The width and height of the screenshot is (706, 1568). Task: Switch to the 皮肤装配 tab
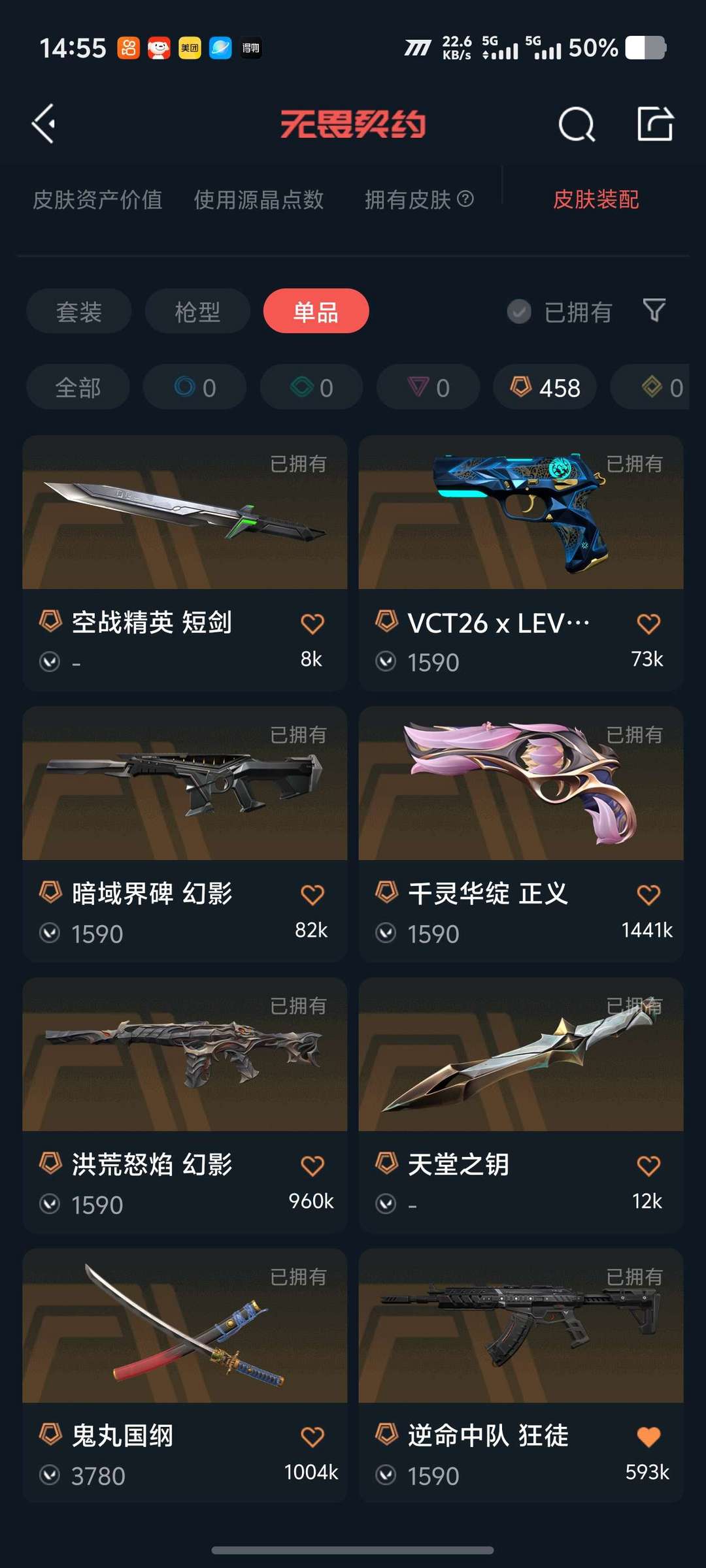596,199
